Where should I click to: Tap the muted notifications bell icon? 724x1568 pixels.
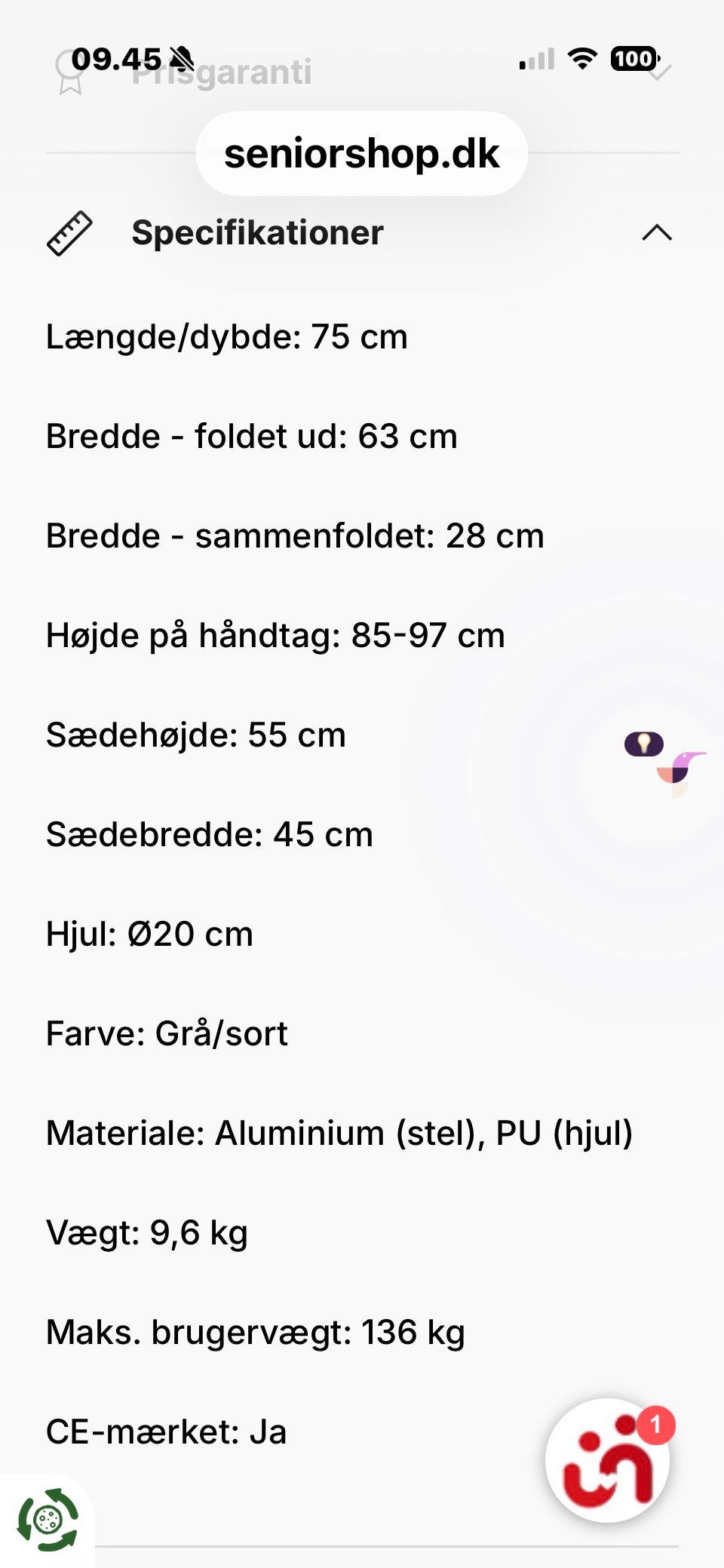point(183,59)
